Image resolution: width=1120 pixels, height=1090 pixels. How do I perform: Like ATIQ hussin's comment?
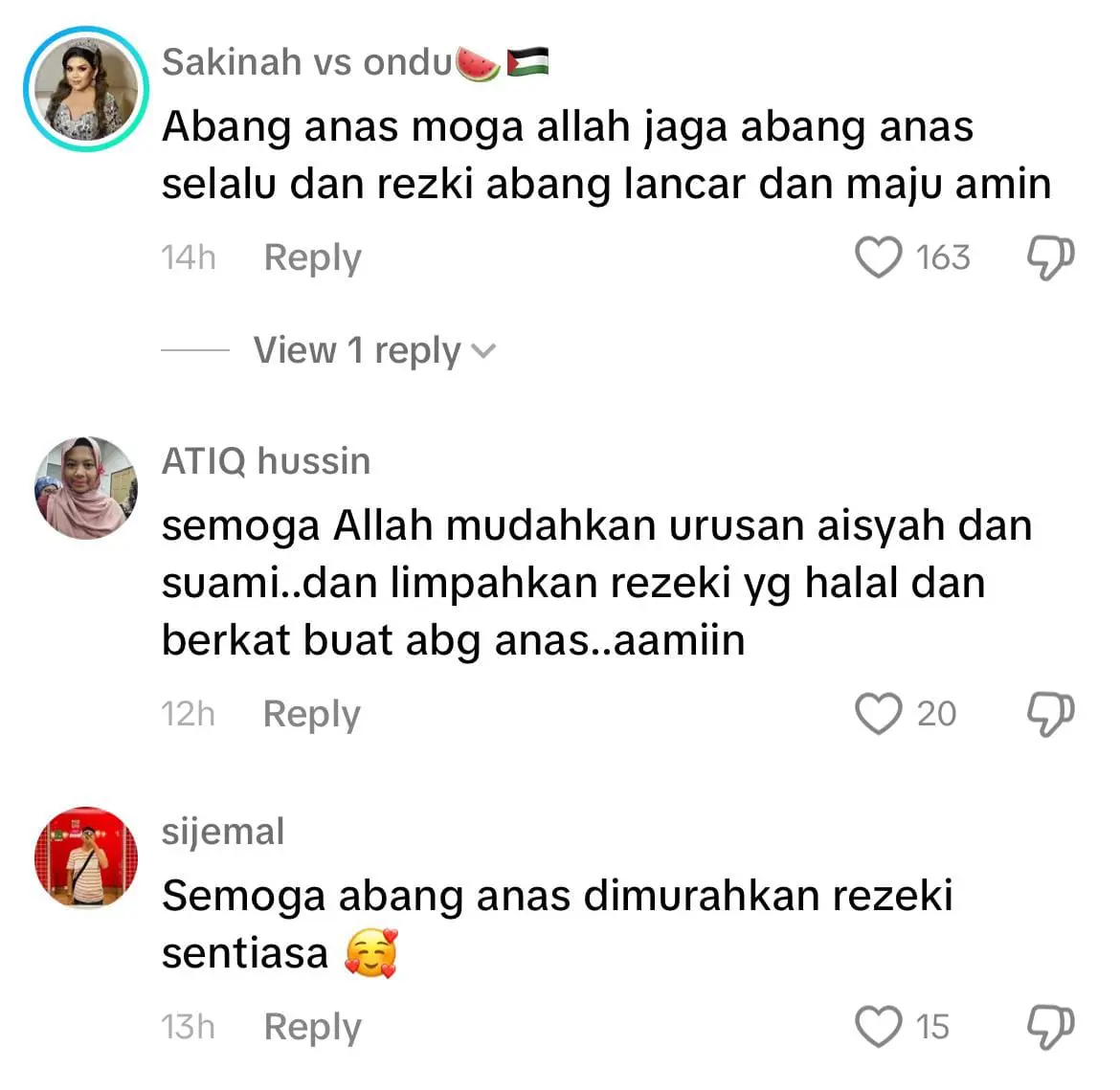(x=878, y=714)
